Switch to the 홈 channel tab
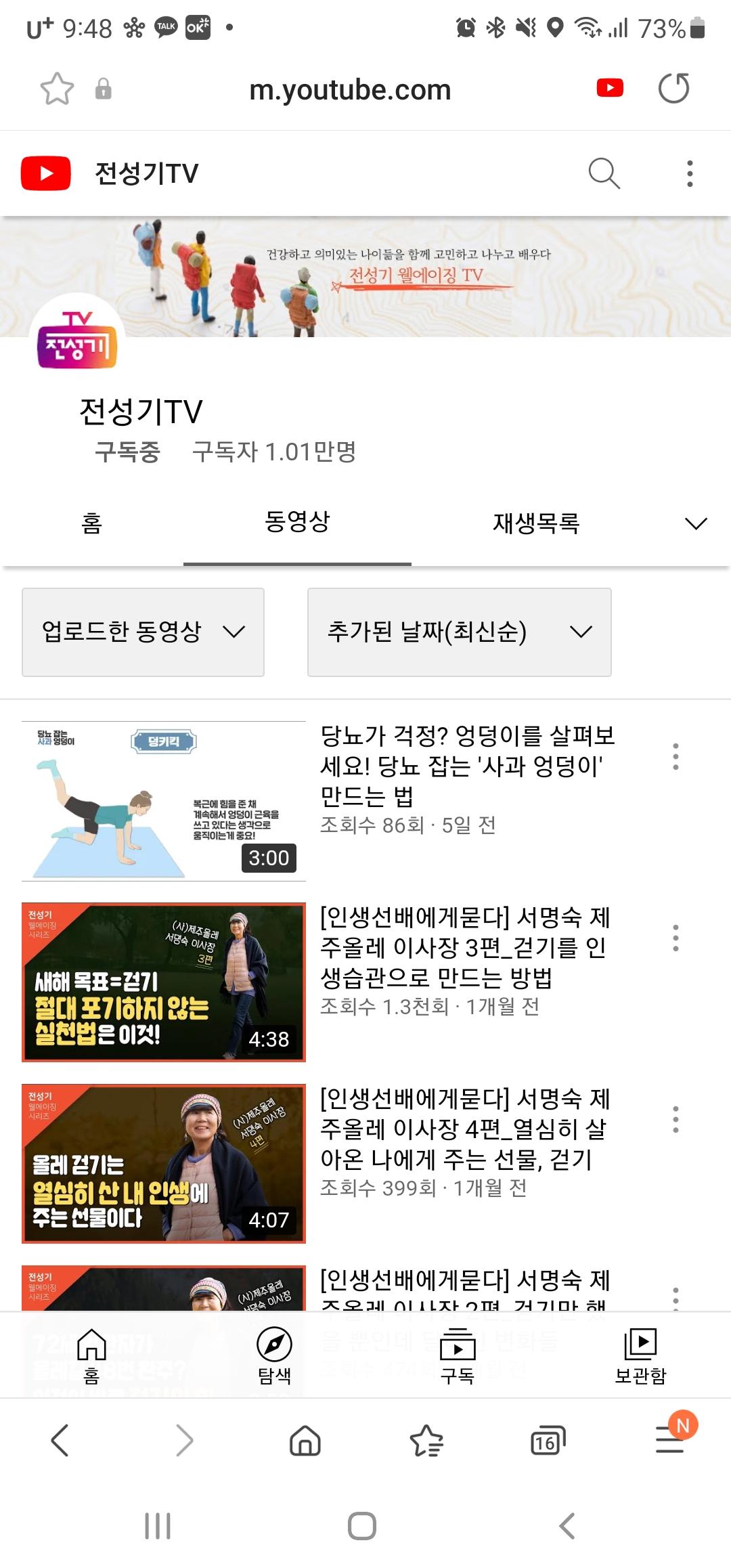This screenshot has height=1568, width=731. (91, 523)
